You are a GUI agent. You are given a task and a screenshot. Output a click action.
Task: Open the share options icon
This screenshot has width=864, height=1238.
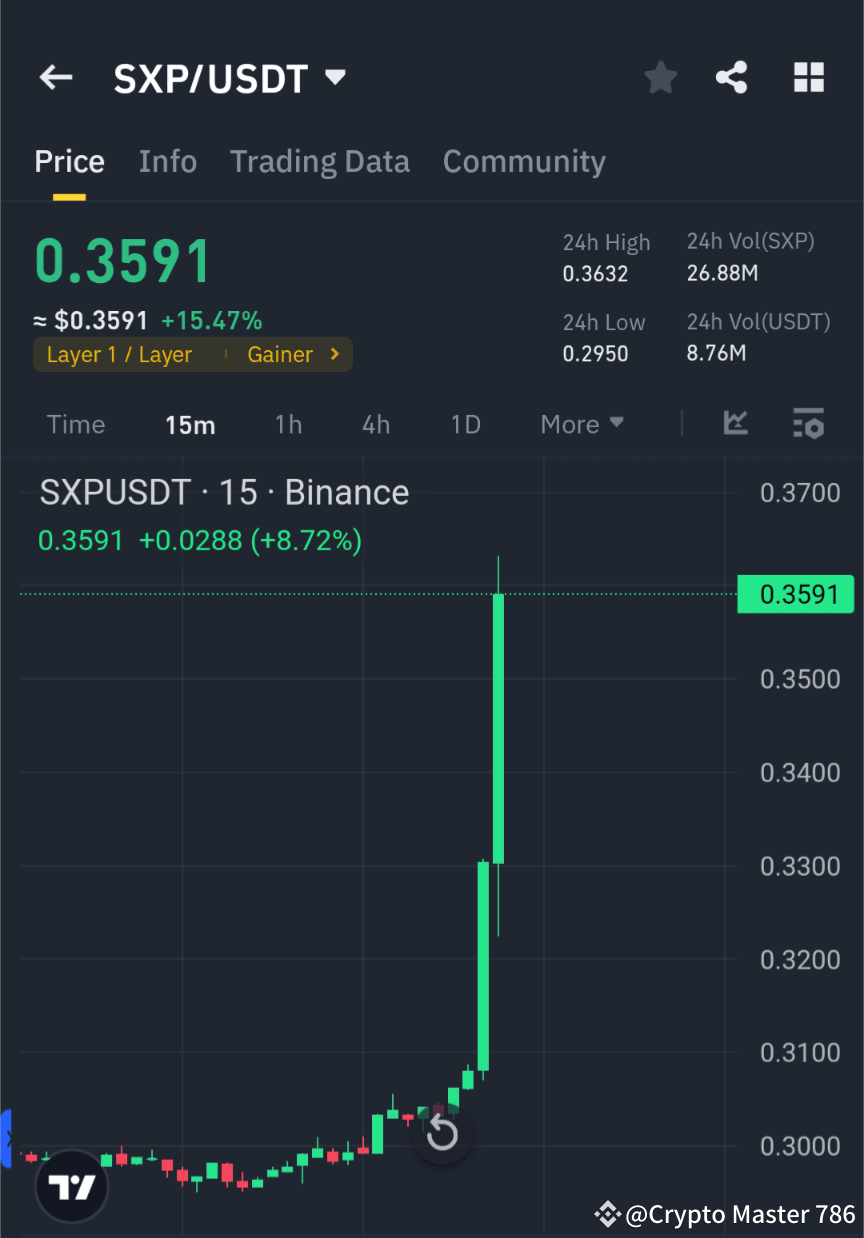pyautogui.click(x=732, y=77)
